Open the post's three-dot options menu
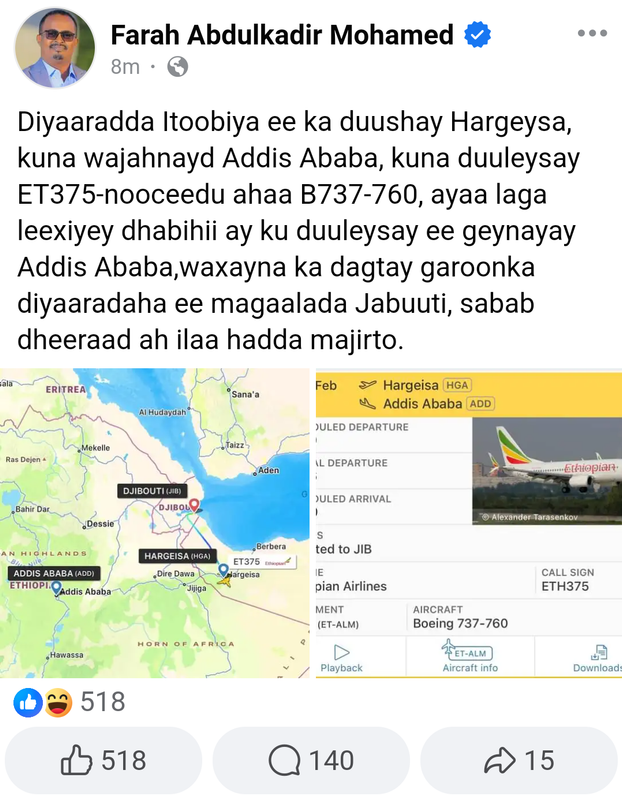This screenshot has width=622, height=800. coord(592,33)
